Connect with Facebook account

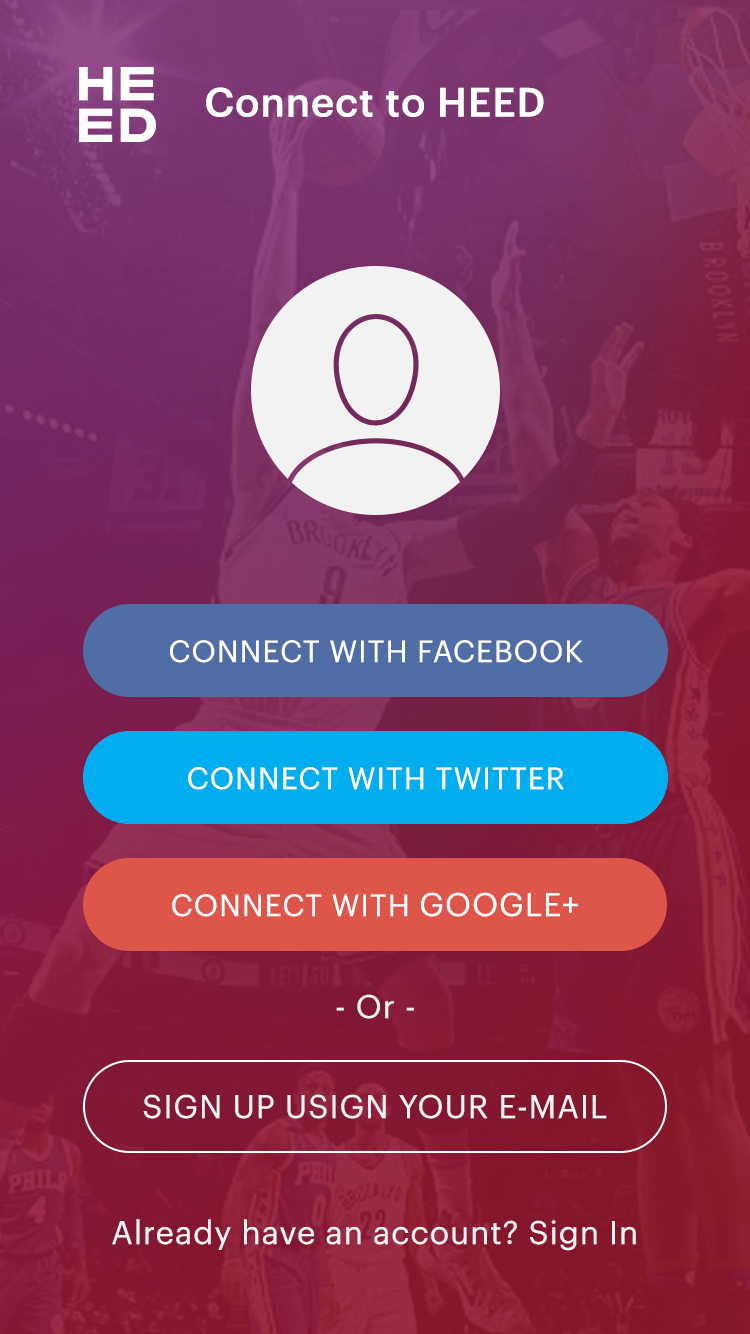click(375, 650)
